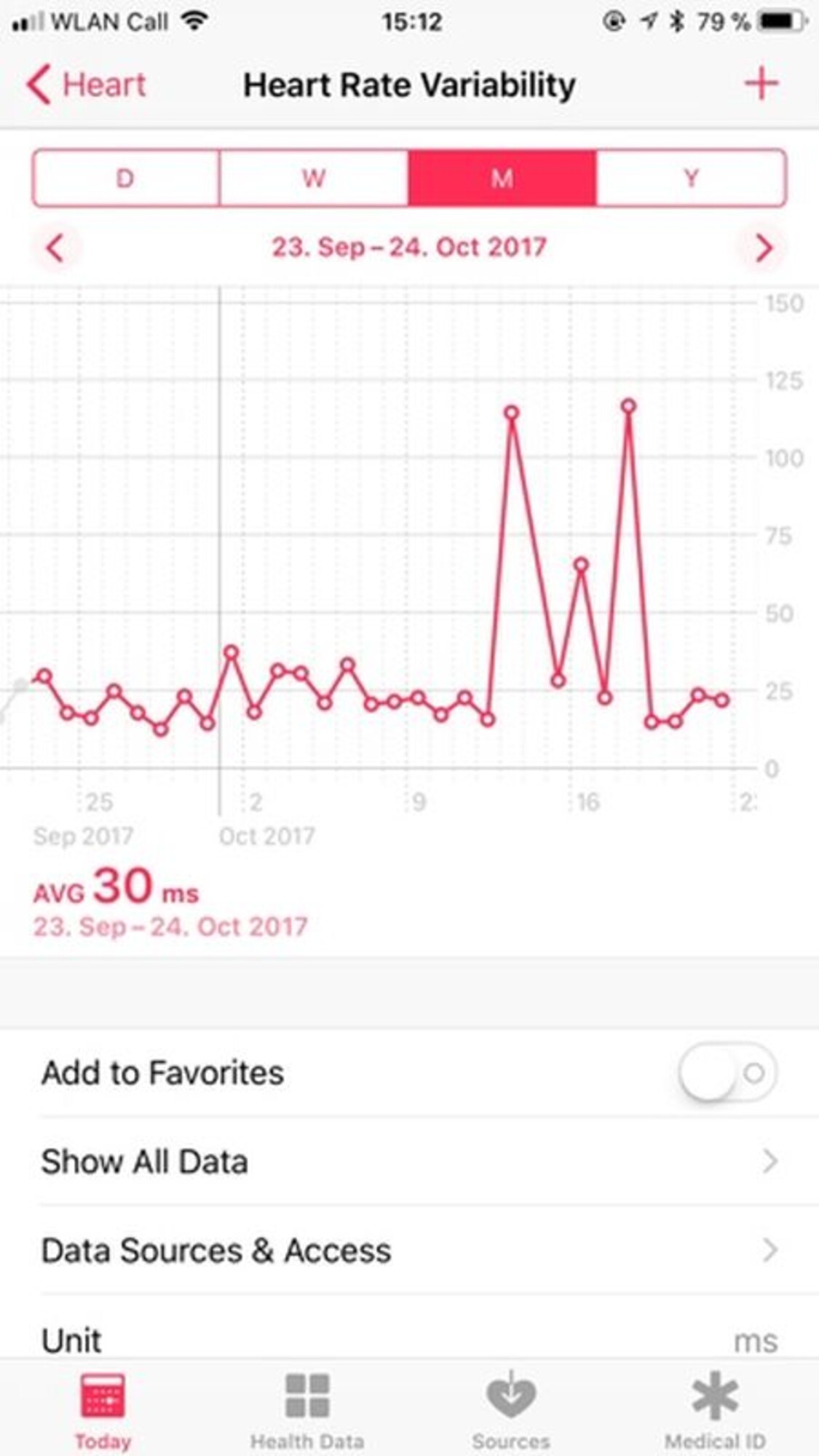Go to the next date range

(x=763, y=248)
